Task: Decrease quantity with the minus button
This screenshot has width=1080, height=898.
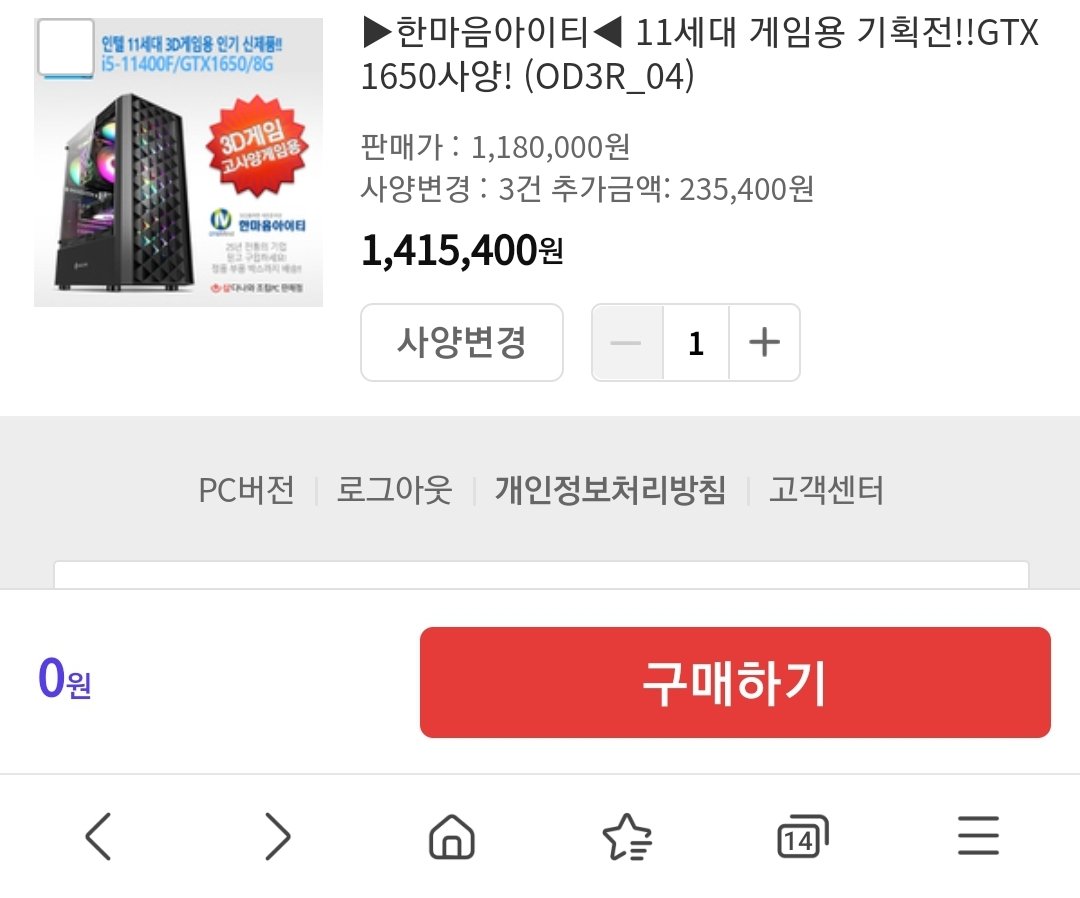Action: pos(626,343)
